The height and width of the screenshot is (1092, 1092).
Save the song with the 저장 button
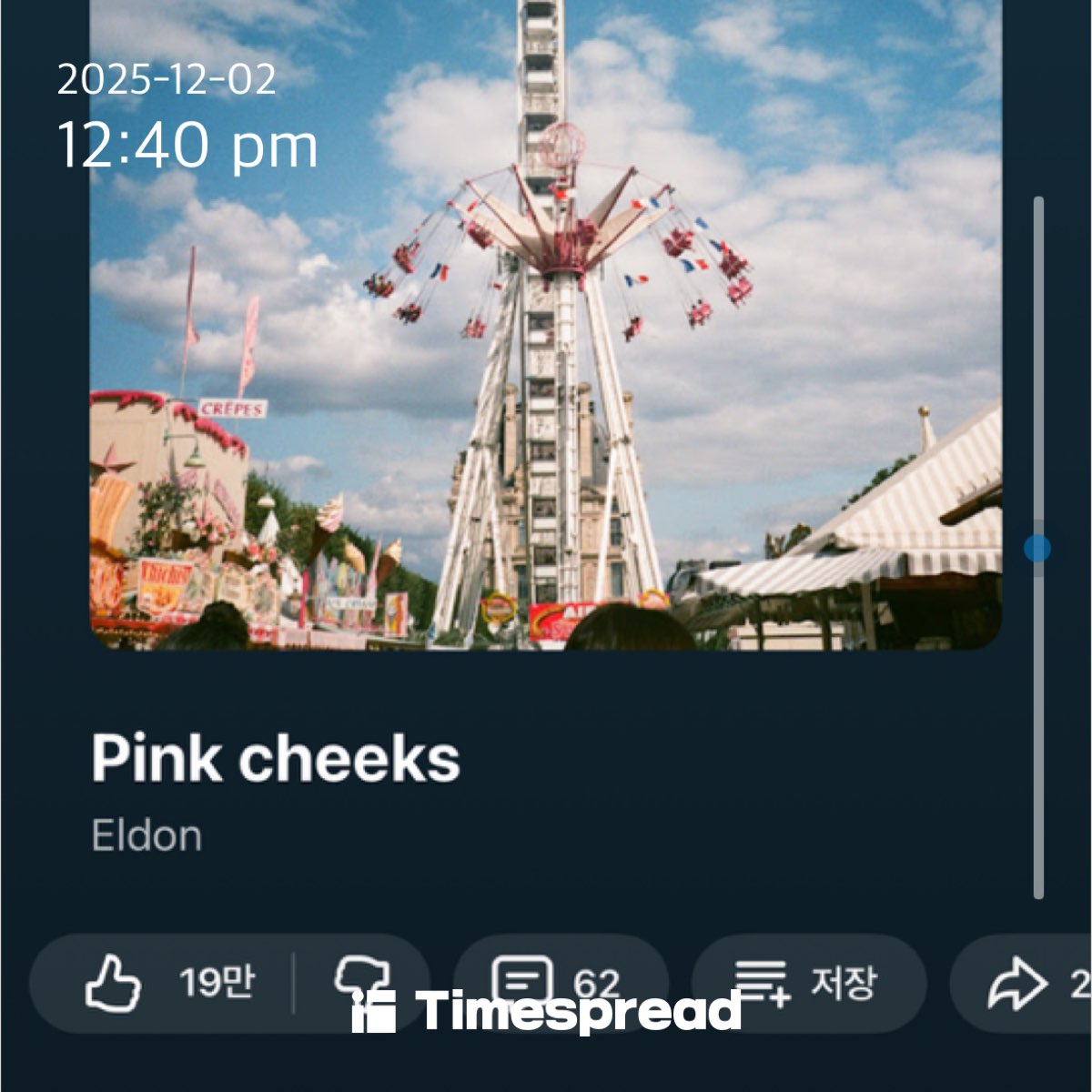click(x=809, y=984)
